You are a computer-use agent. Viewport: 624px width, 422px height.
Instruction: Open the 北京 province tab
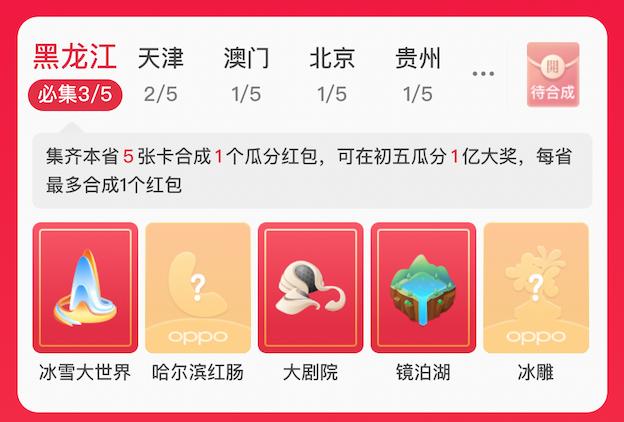[332, 73]
